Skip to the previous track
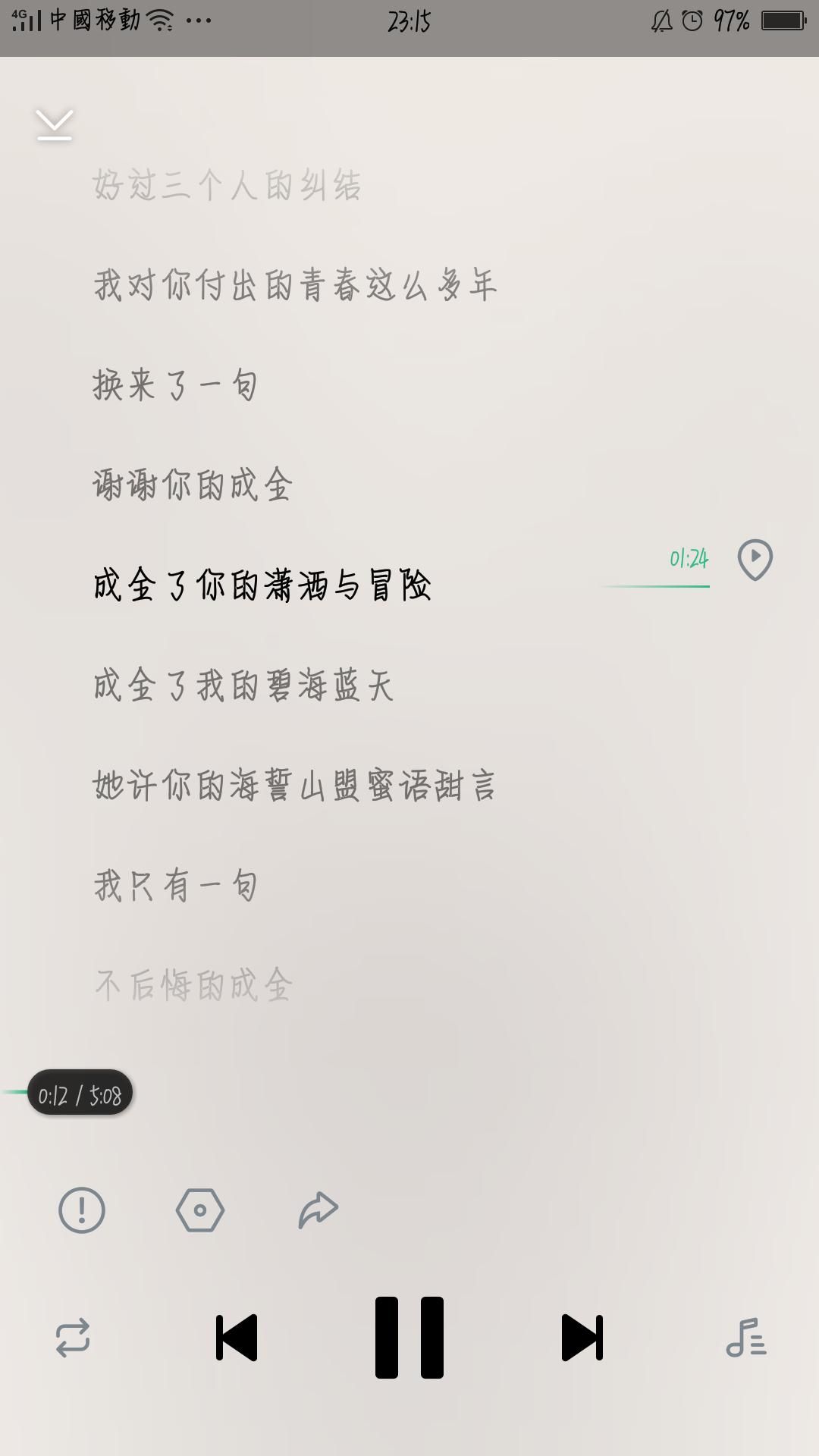This screenshot has width=819, height=1456. tap(237, 1338)
